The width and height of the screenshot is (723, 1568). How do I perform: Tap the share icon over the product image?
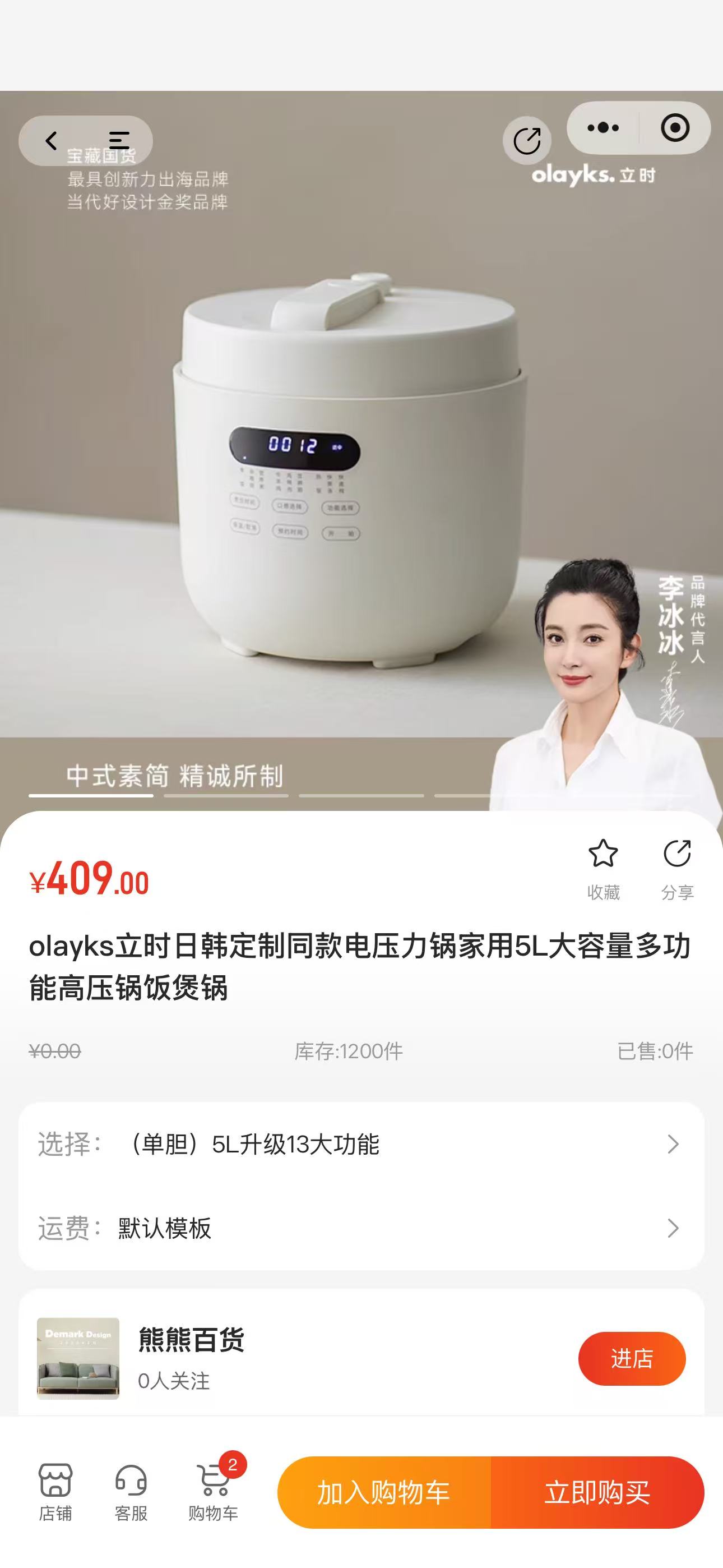coord(526,141)
